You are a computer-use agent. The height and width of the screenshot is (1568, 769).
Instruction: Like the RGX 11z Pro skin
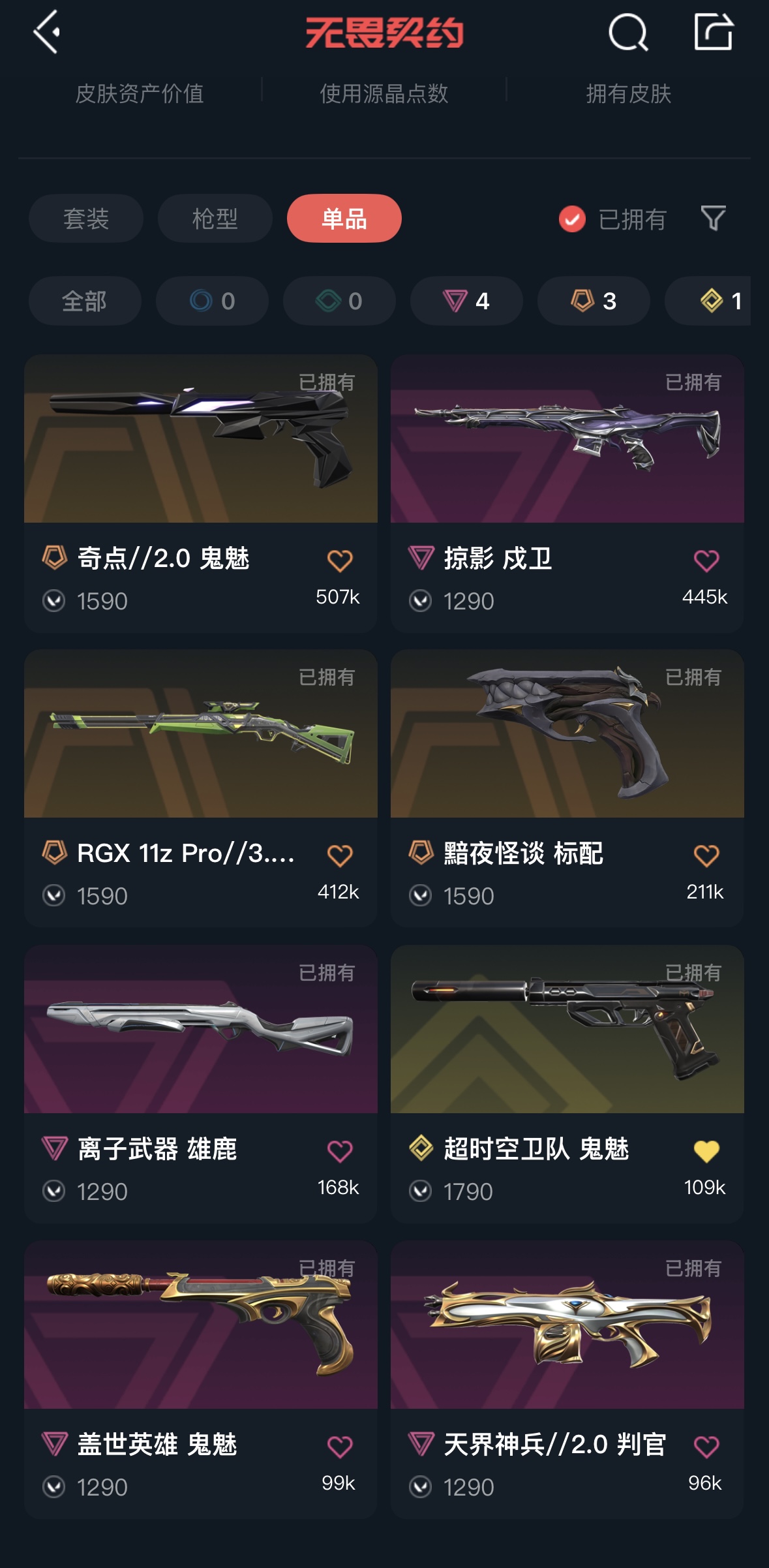(x=339, y=855)
